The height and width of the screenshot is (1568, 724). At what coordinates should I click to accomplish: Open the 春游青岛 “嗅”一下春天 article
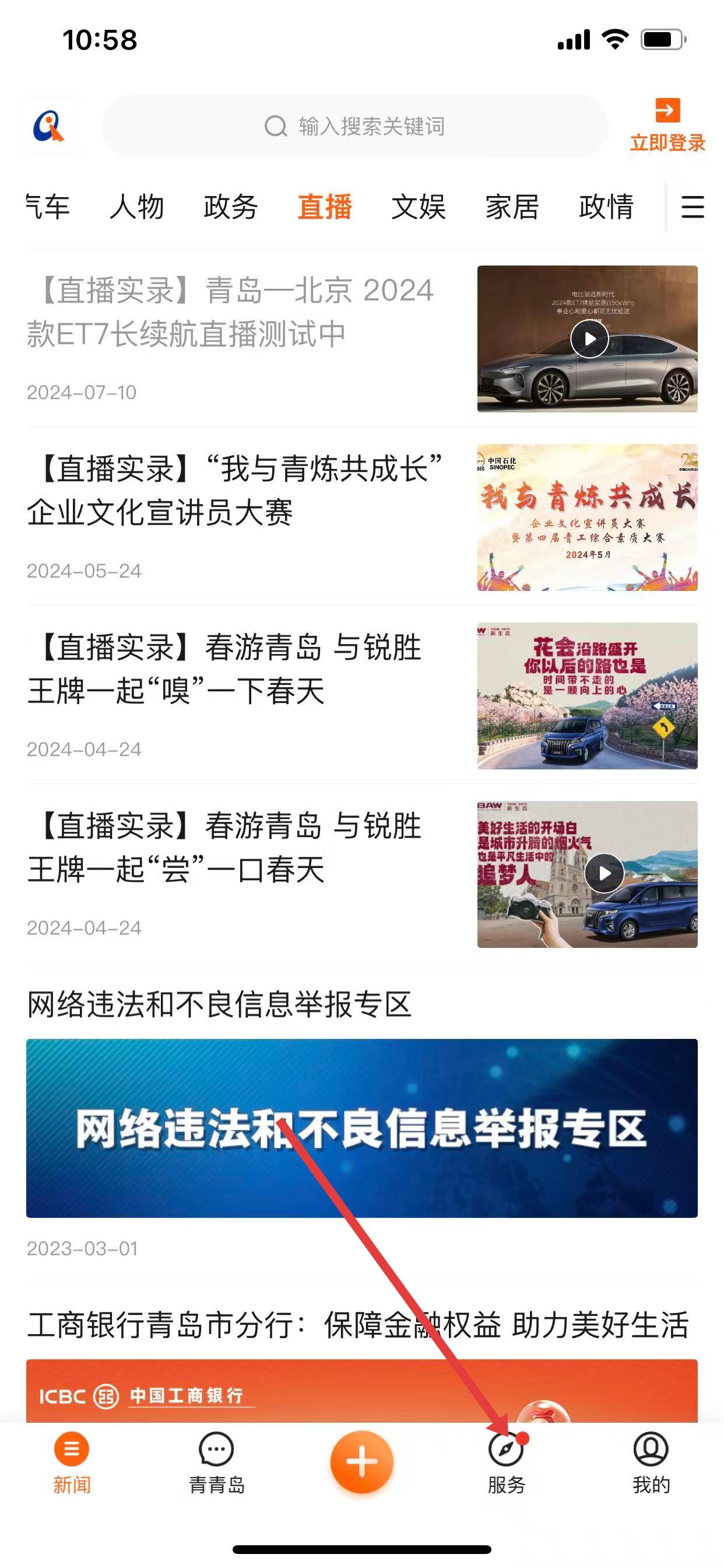pos(225,668)
